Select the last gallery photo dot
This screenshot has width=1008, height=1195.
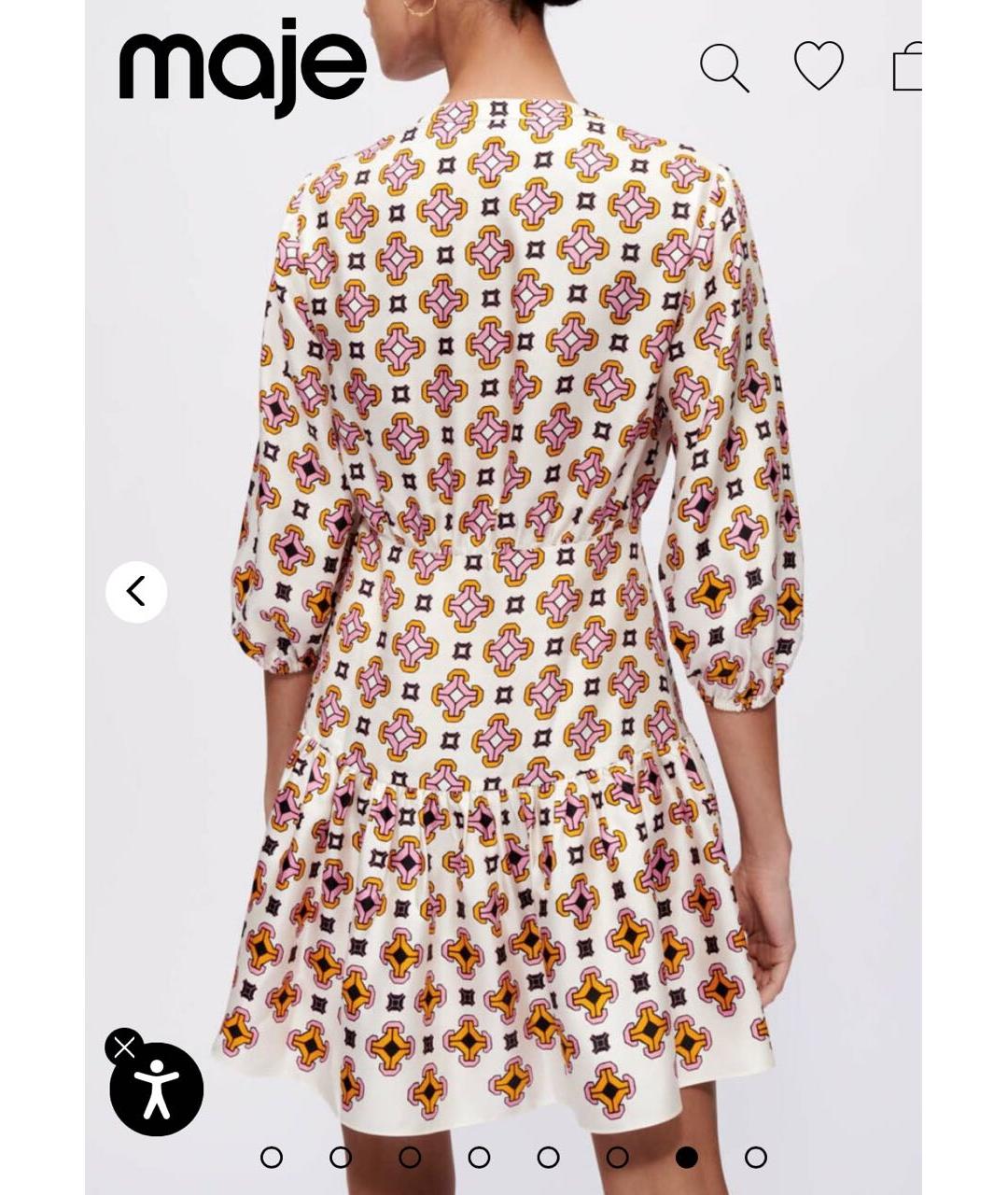(x=756, y=1158)
